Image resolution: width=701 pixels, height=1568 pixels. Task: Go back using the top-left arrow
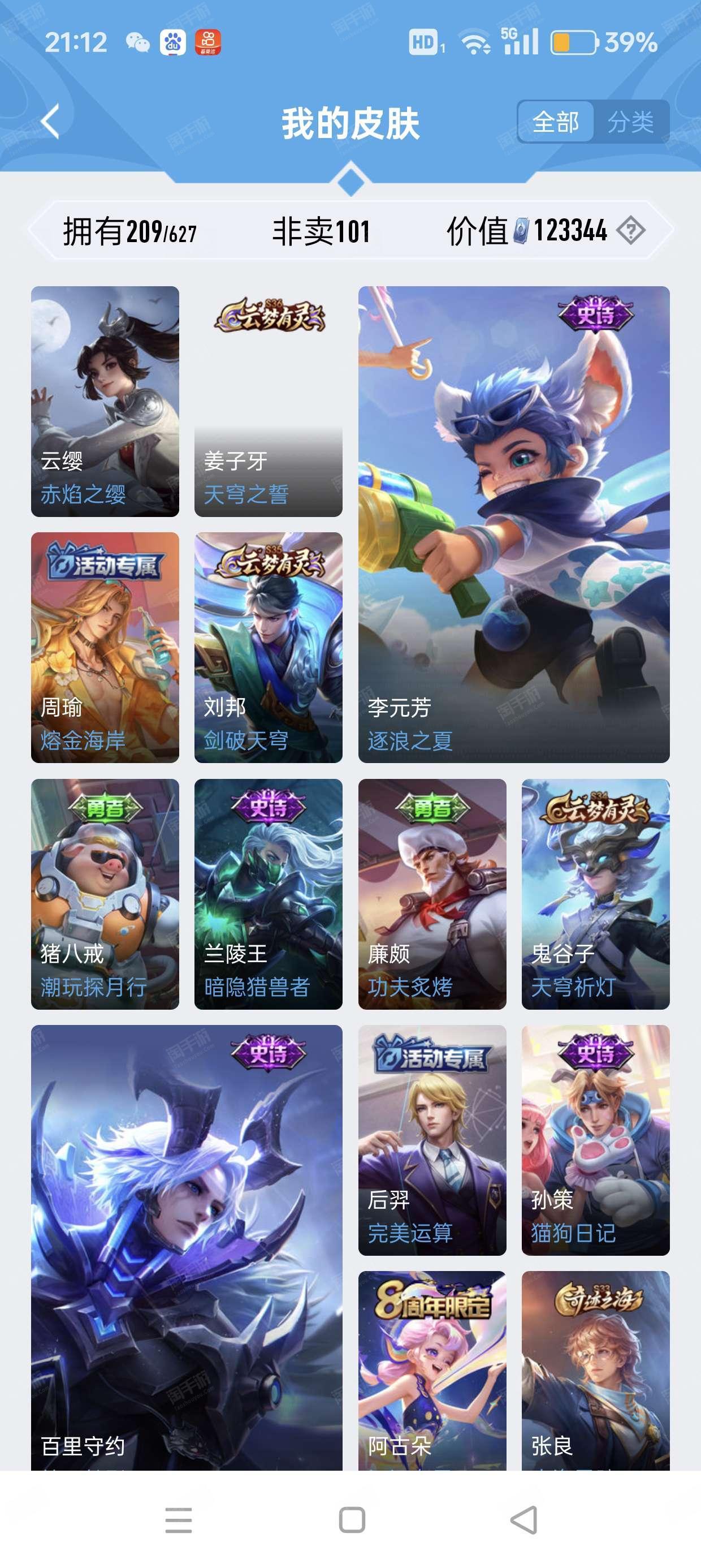coord(51,122)
